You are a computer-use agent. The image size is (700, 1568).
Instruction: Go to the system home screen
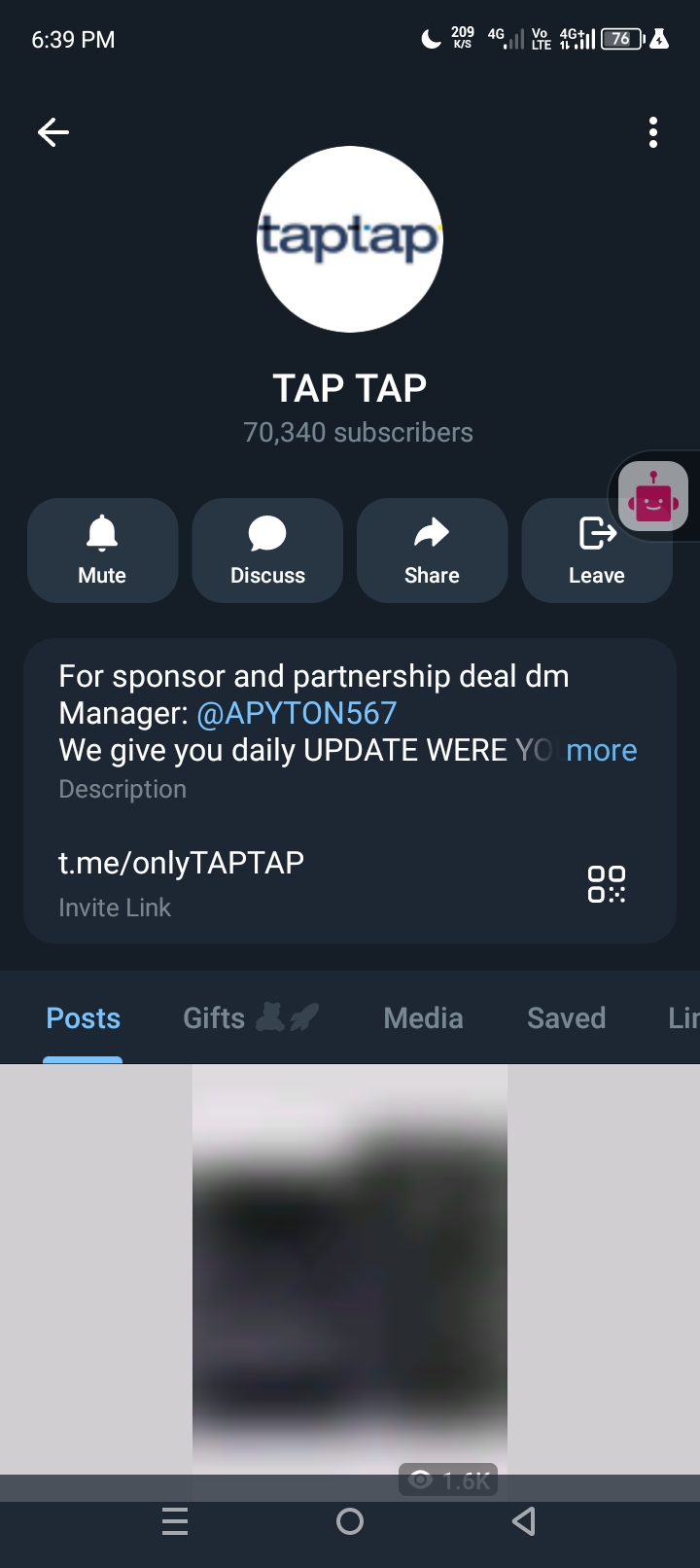pyautogui.click(x=350, y=1521)
